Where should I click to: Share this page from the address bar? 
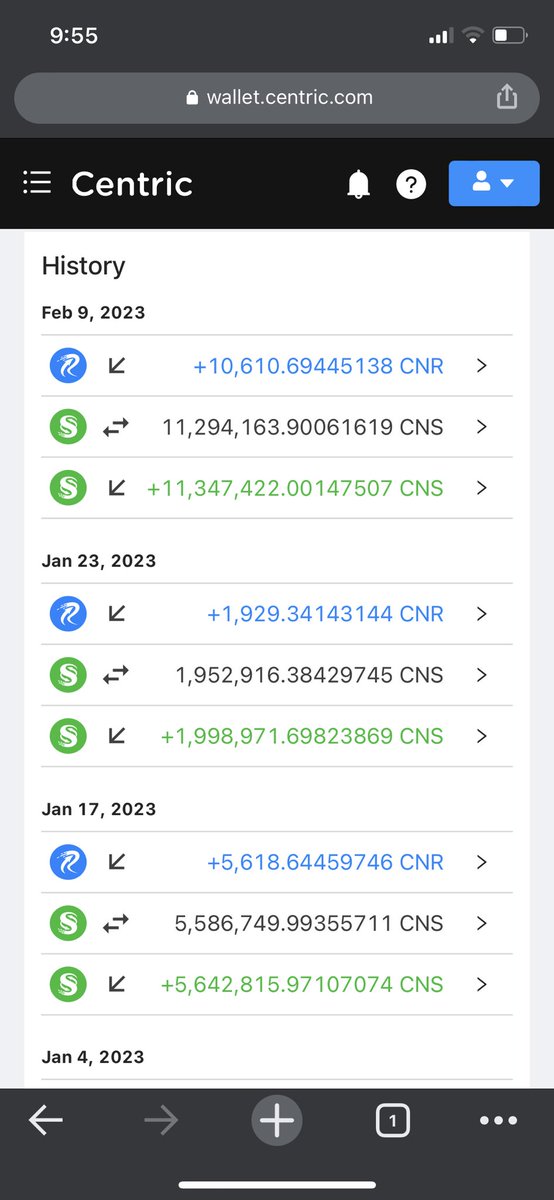click(x=507, y=97)
